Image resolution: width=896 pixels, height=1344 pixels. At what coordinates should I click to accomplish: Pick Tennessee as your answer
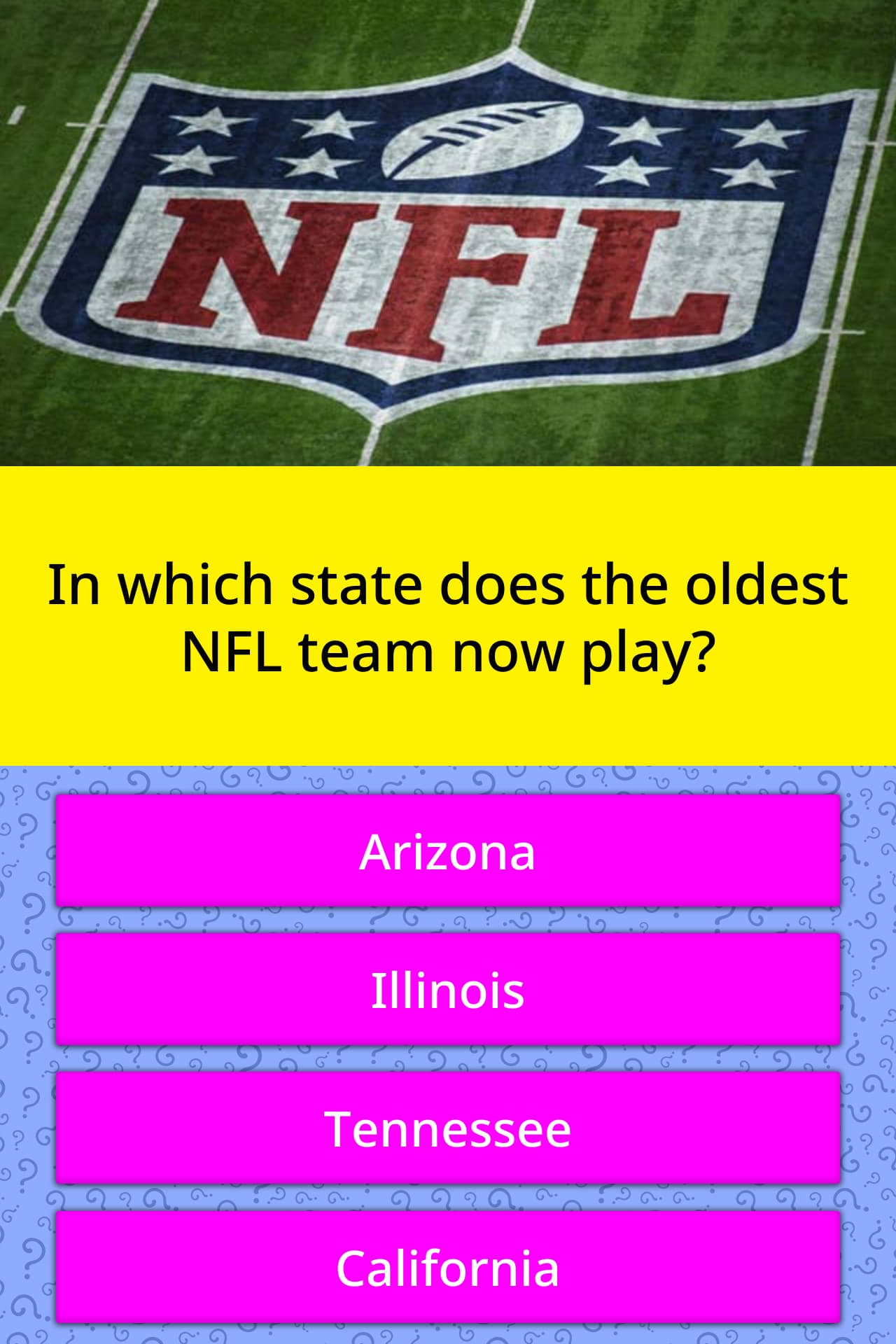[x=448, y=1128]
